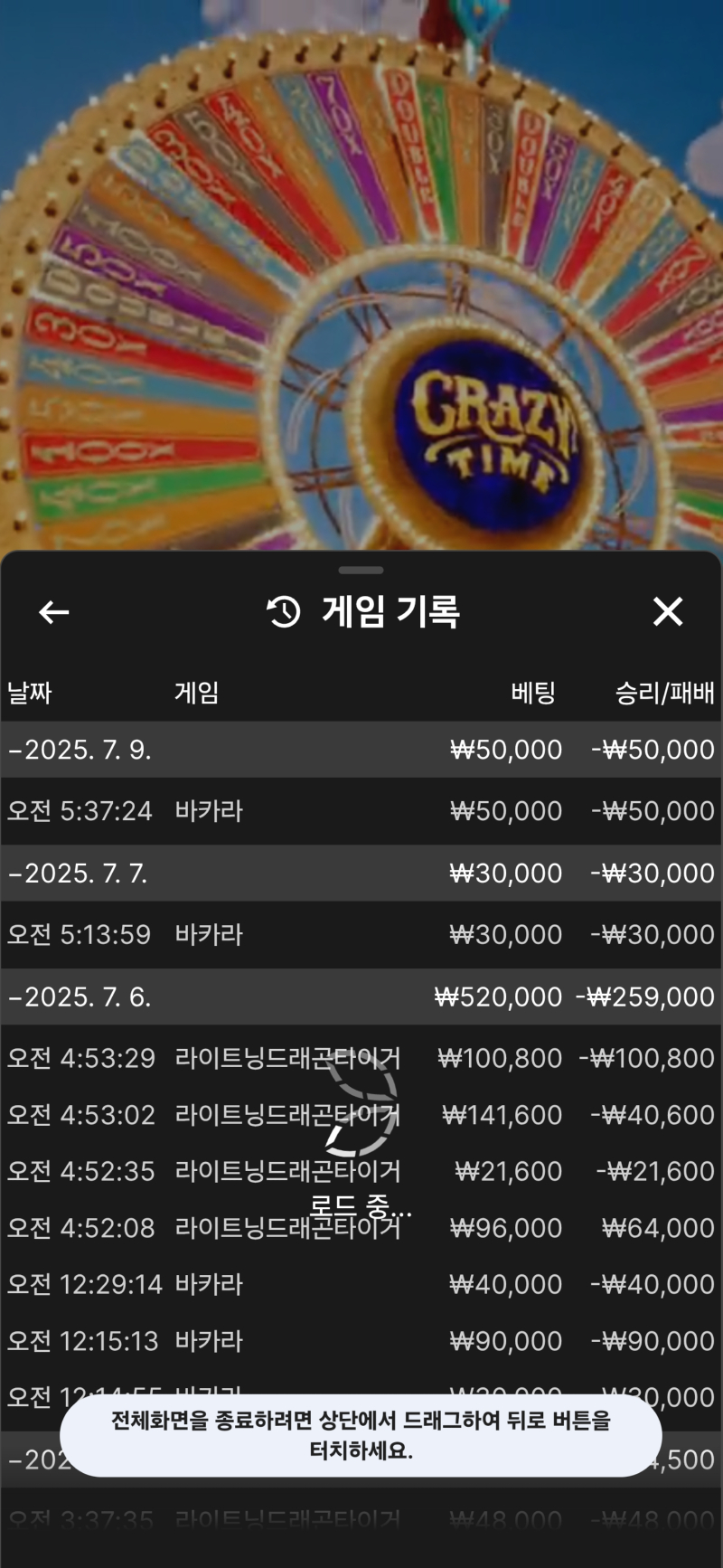View the 오전 4:53:29 라이트닝드래곤타이거 record
This screenshot has height=1568, width=723.
click(361, 1058)
